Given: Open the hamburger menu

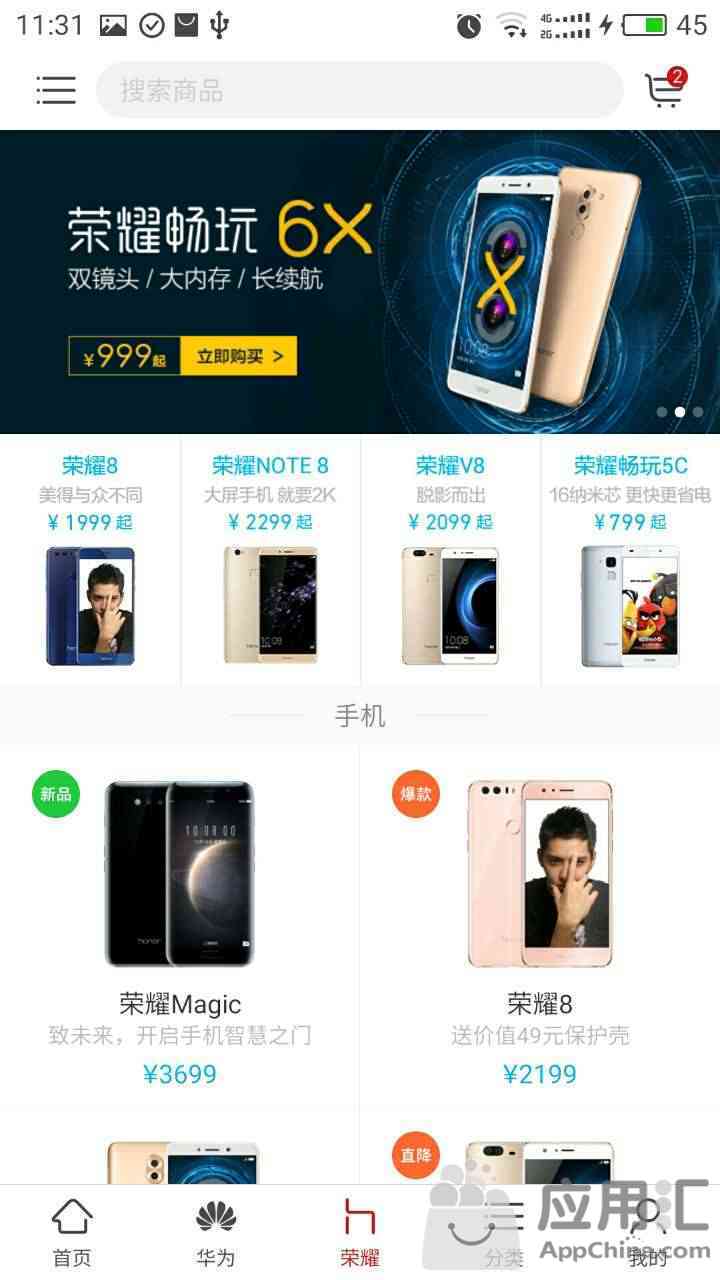Looking at the screenshot, I should click(x=56, y=91).
